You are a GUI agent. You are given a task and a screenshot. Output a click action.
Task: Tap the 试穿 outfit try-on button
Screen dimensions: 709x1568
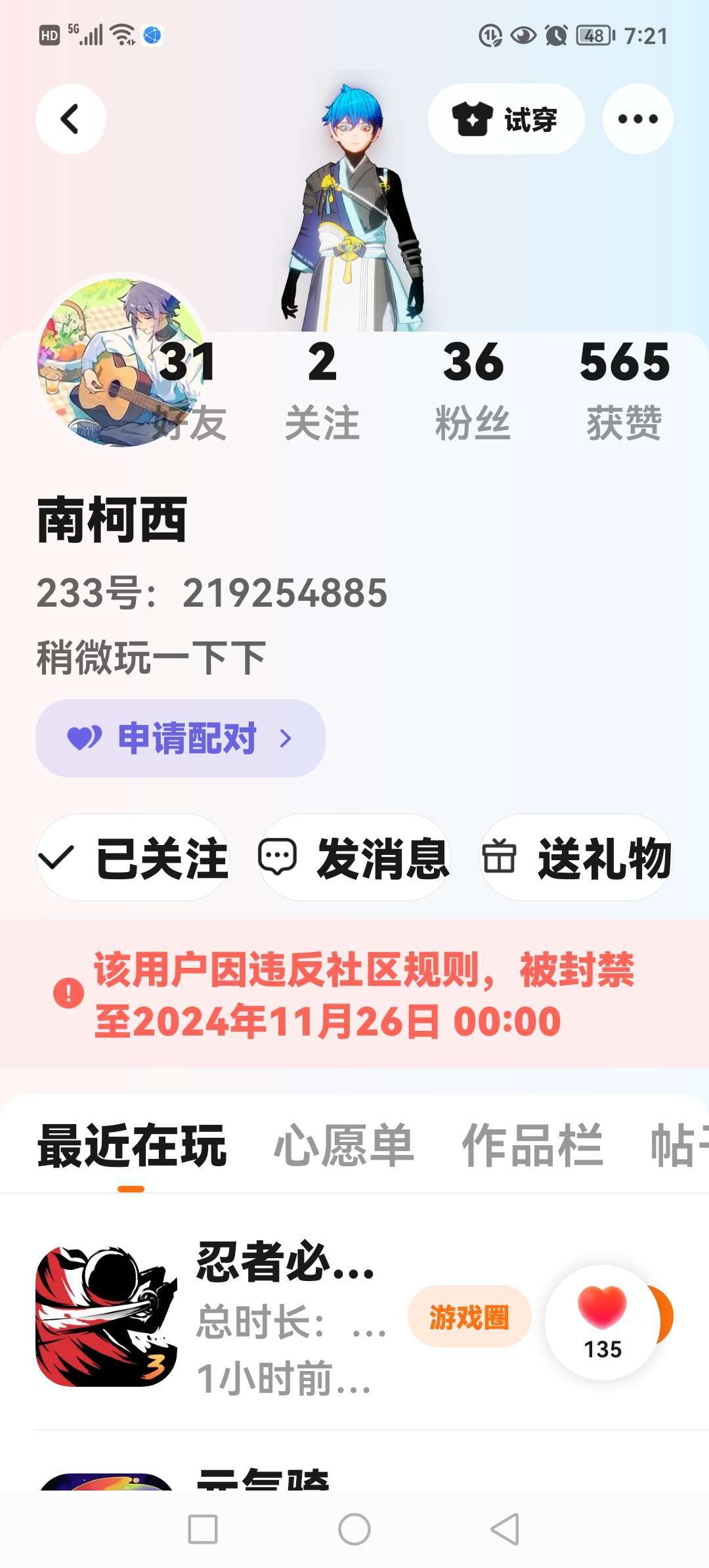(x=505, y=119)
